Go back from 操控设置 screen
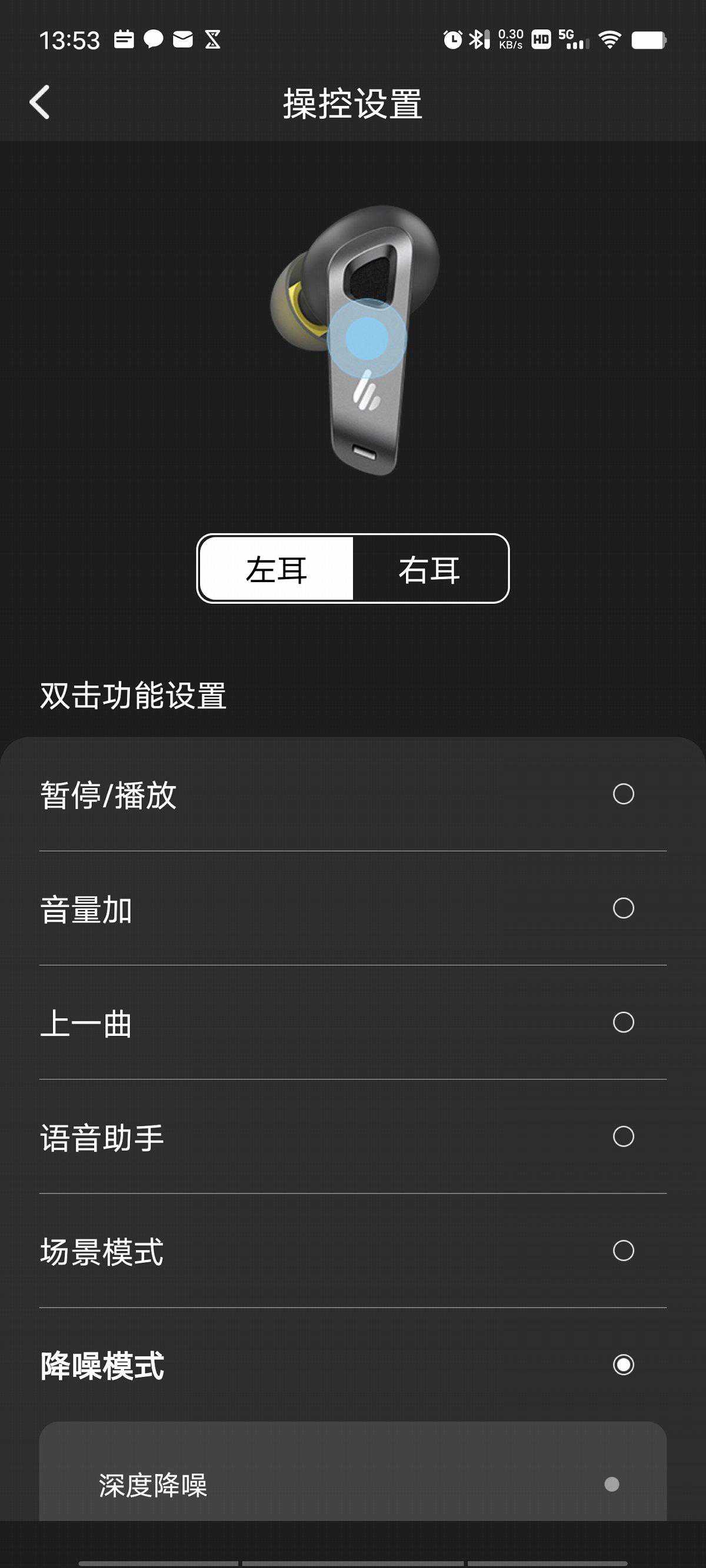 pyautogui.click(x=40, y=102)
